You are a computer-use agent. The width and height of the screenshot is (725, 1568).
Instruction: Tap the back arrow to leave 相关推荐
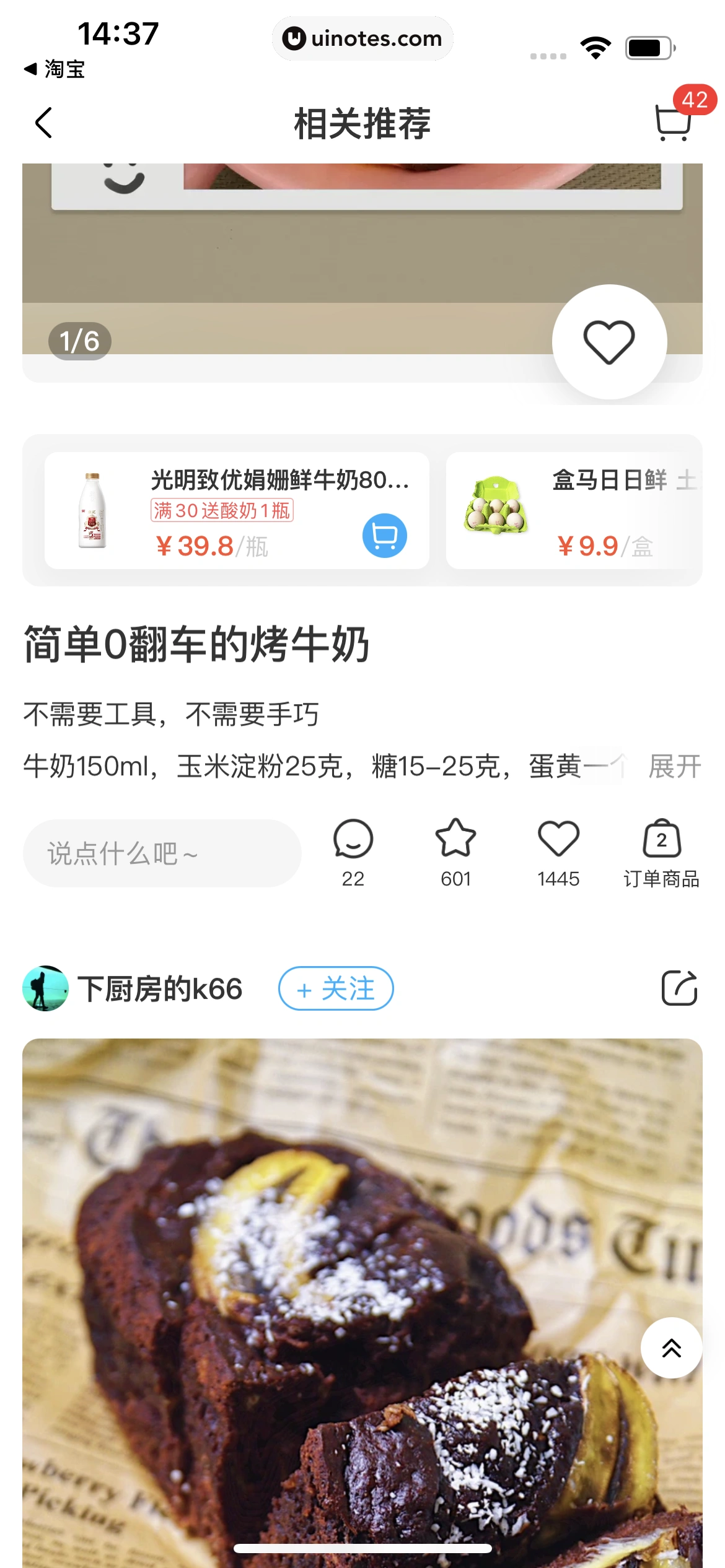[x=43, y=122]
